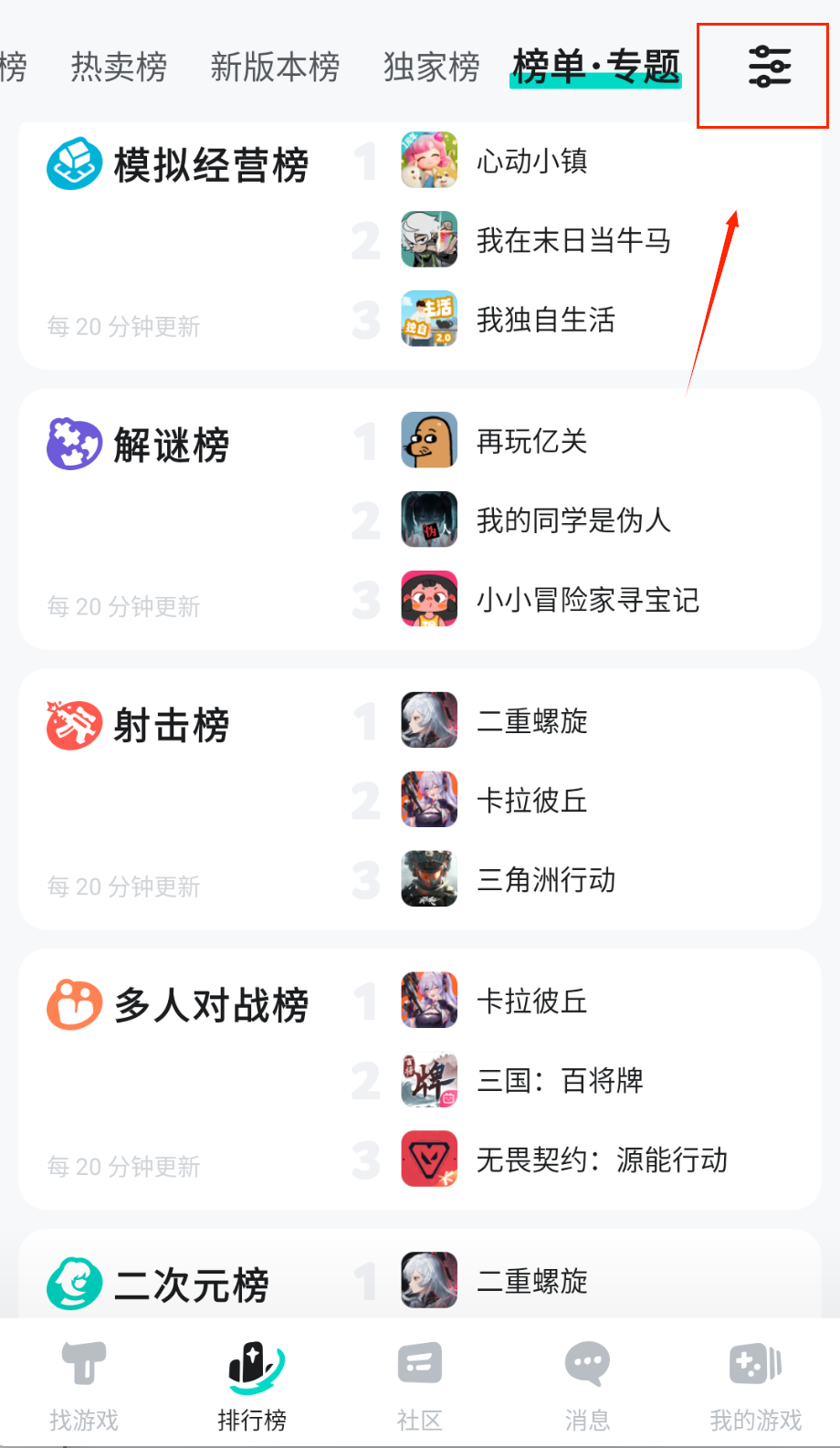Open the ranking filter settings icon

[769, 67]
